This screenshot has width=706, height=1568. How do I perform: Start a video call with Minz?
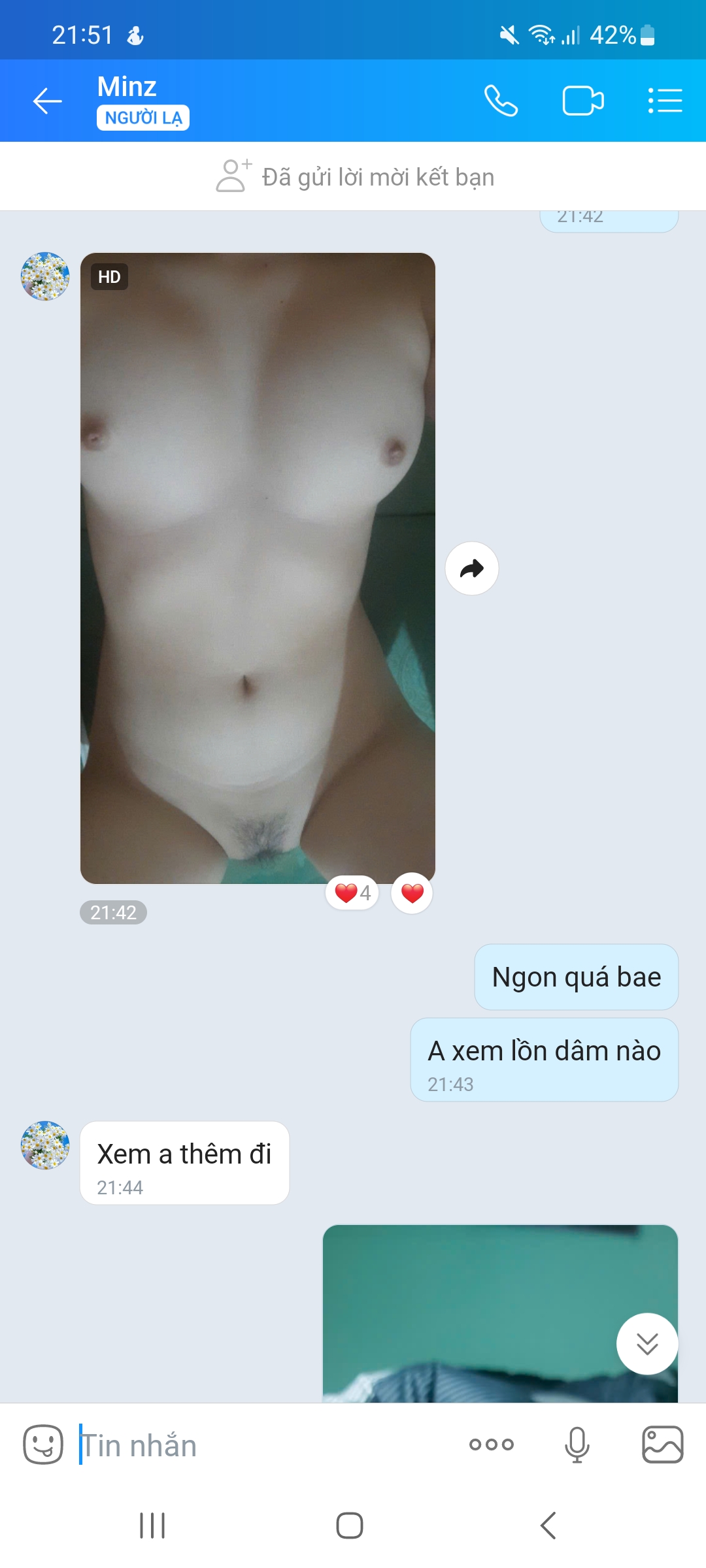(582, 101)
